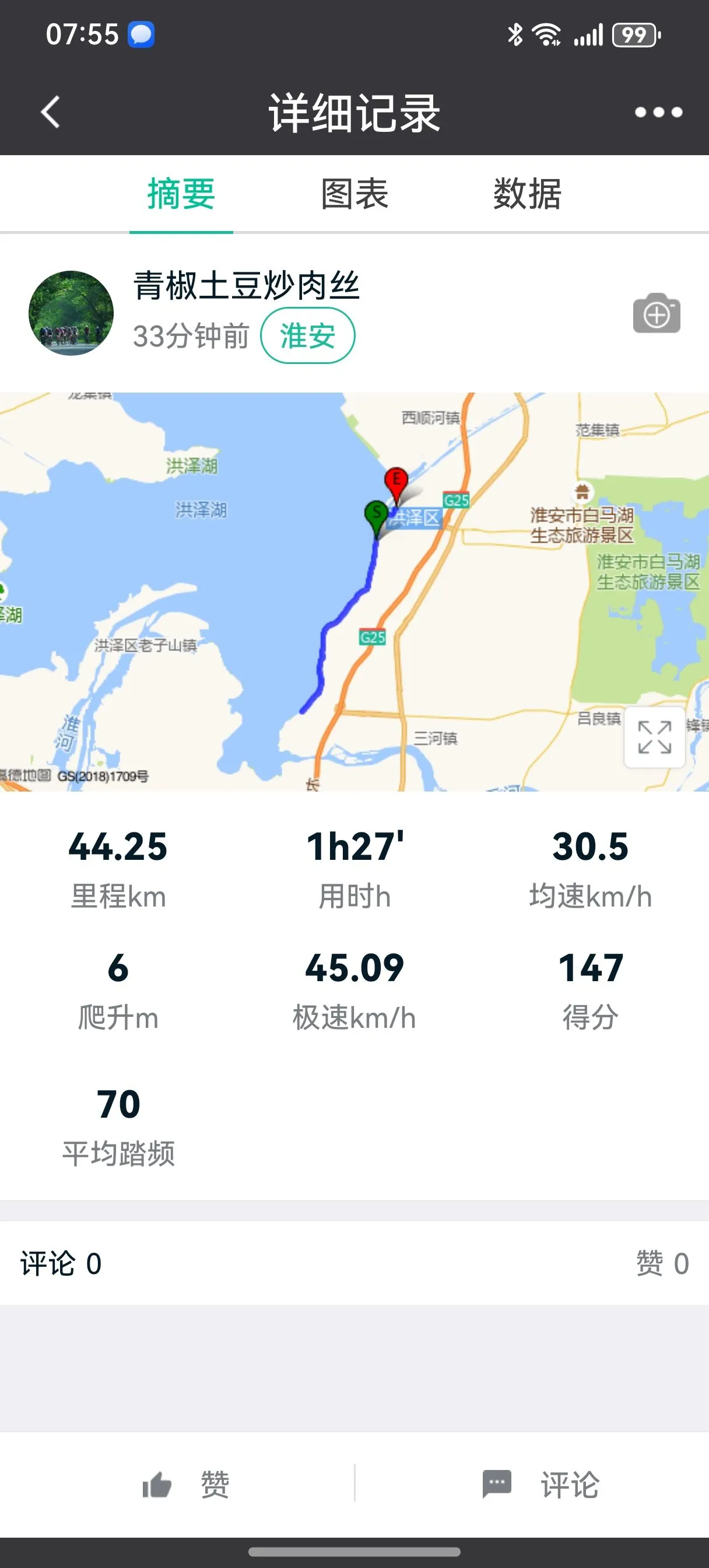Screen dimensions: 709x1568
Task: Add a photo with the camera icon
Action: coord(657,313)
